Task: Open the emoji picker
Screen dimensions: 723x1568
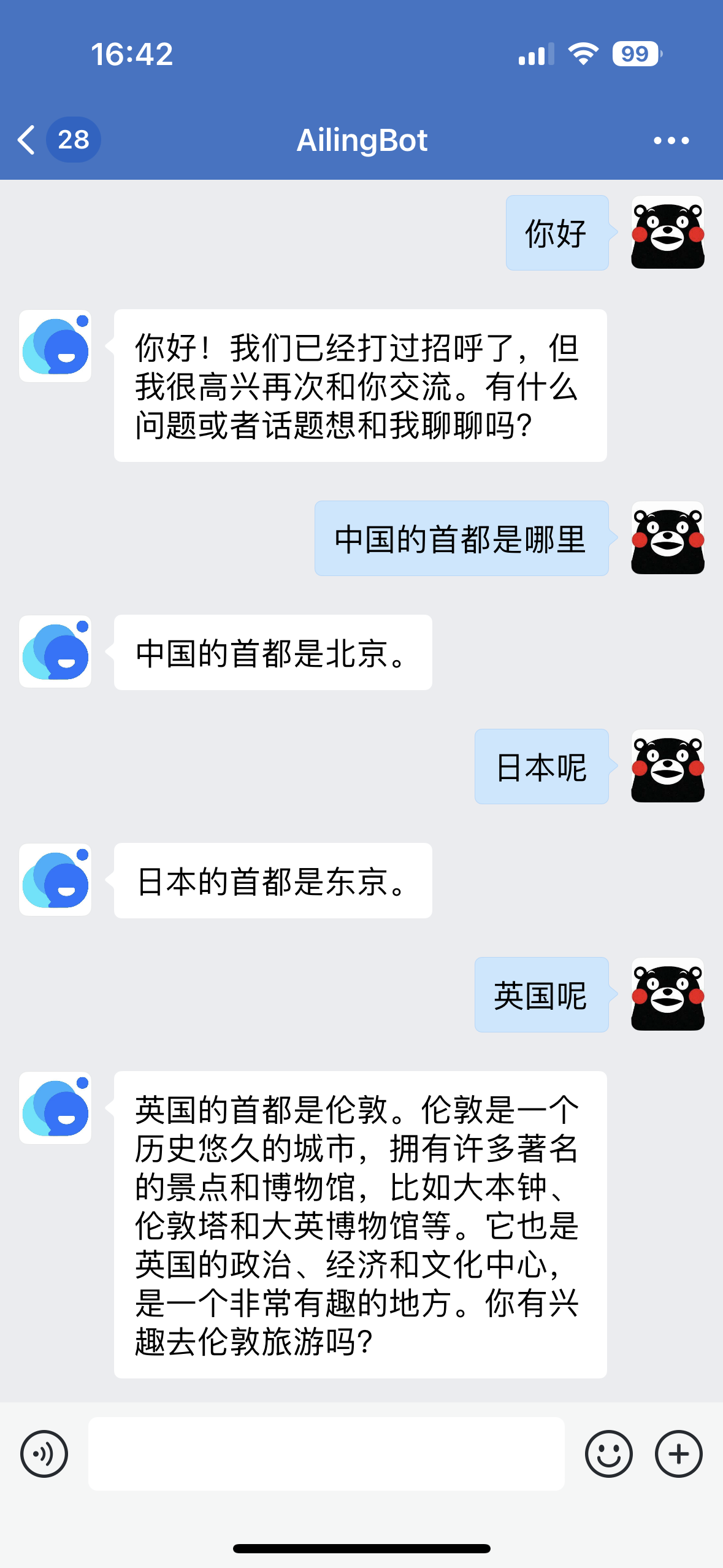Action: click(609, 1453)
